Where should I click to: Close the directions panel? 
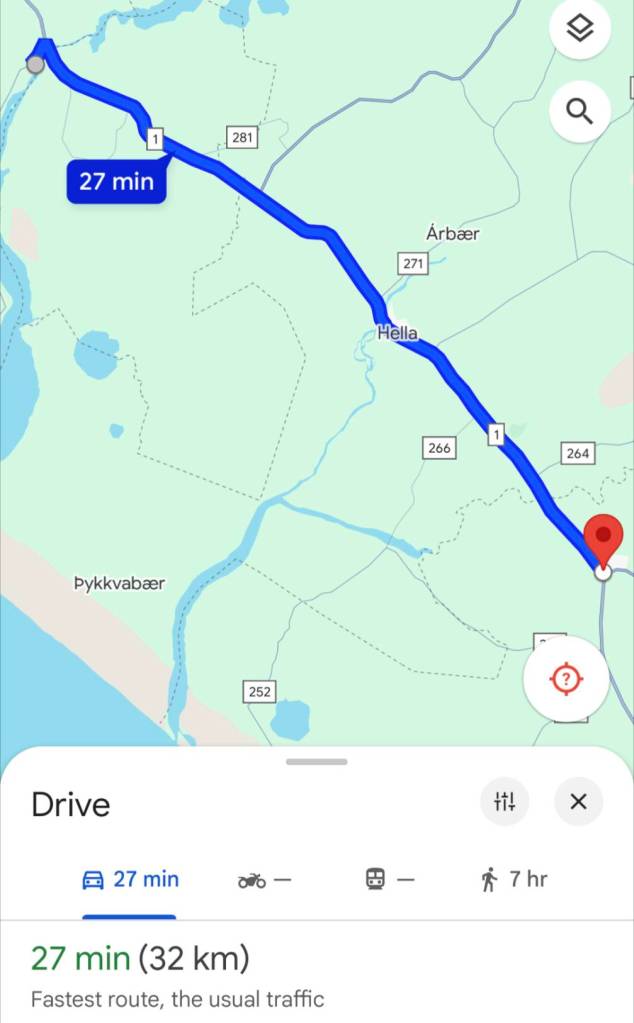click(578, 801)
